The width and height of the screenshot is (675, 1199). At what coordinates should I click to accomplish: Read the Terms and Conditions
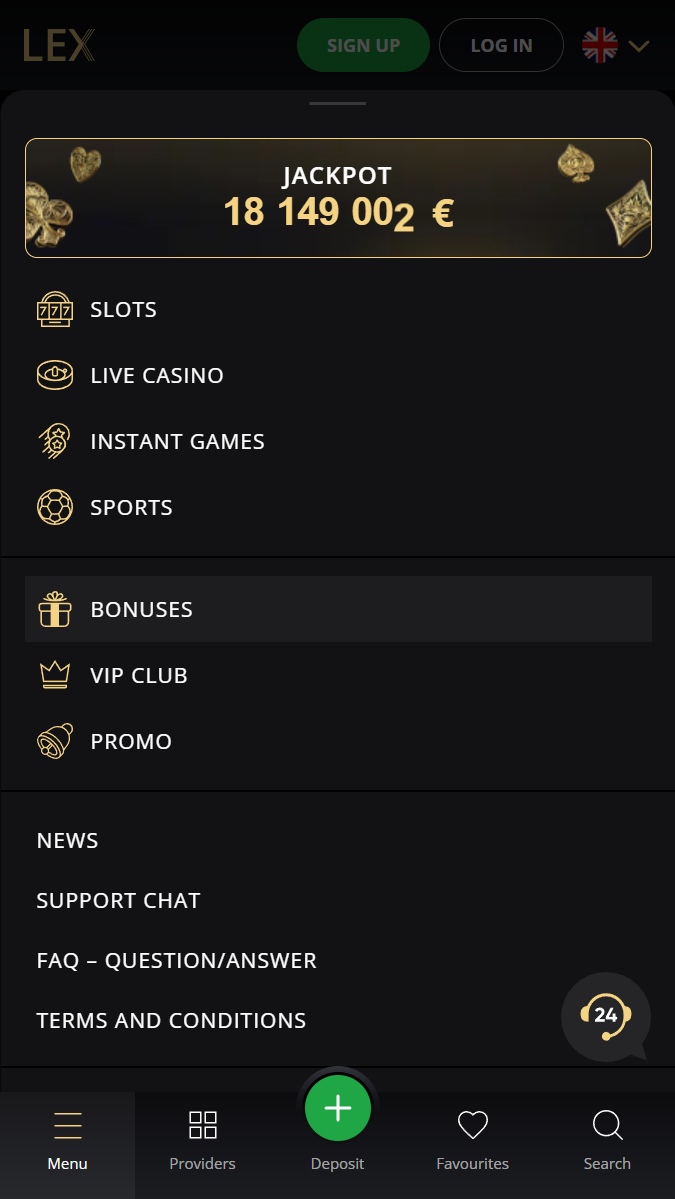coord(171,1020)
